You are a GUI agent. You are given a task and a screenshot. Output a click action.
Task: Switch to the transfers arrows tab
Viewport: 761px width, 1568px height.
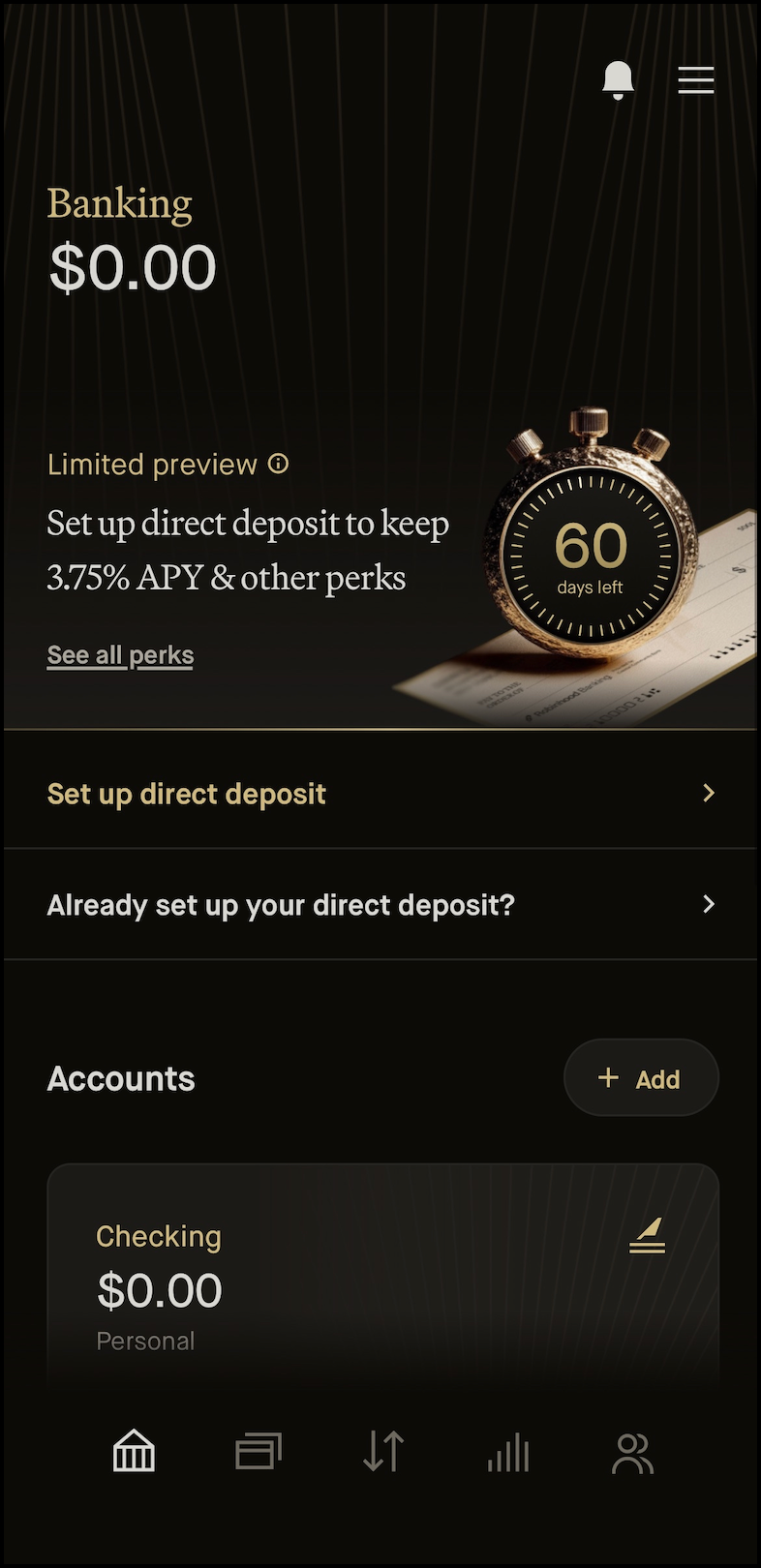pos(383,1452)
